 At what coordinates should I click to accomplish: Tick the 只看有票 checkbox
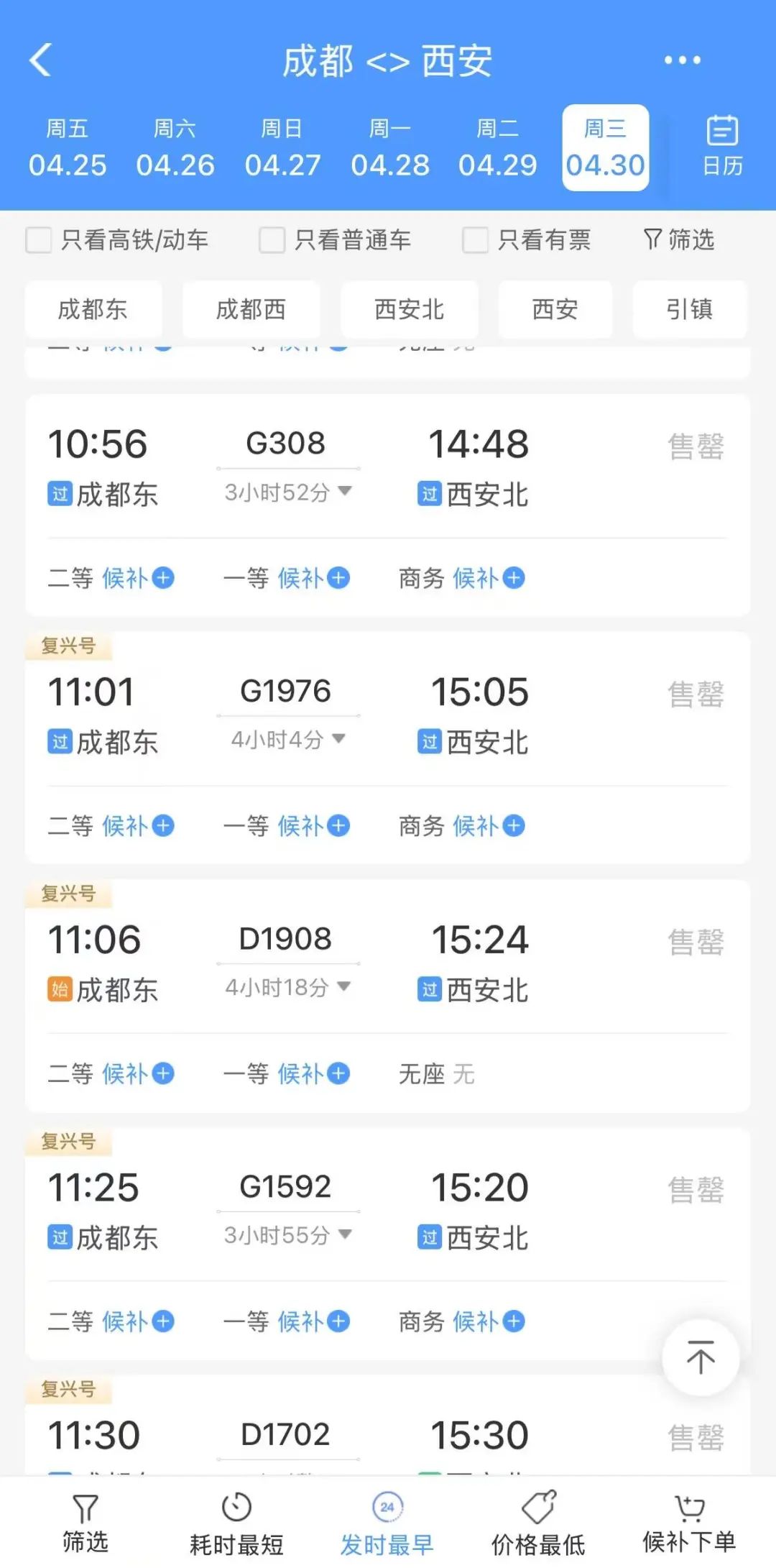click(x=475, y=240)
